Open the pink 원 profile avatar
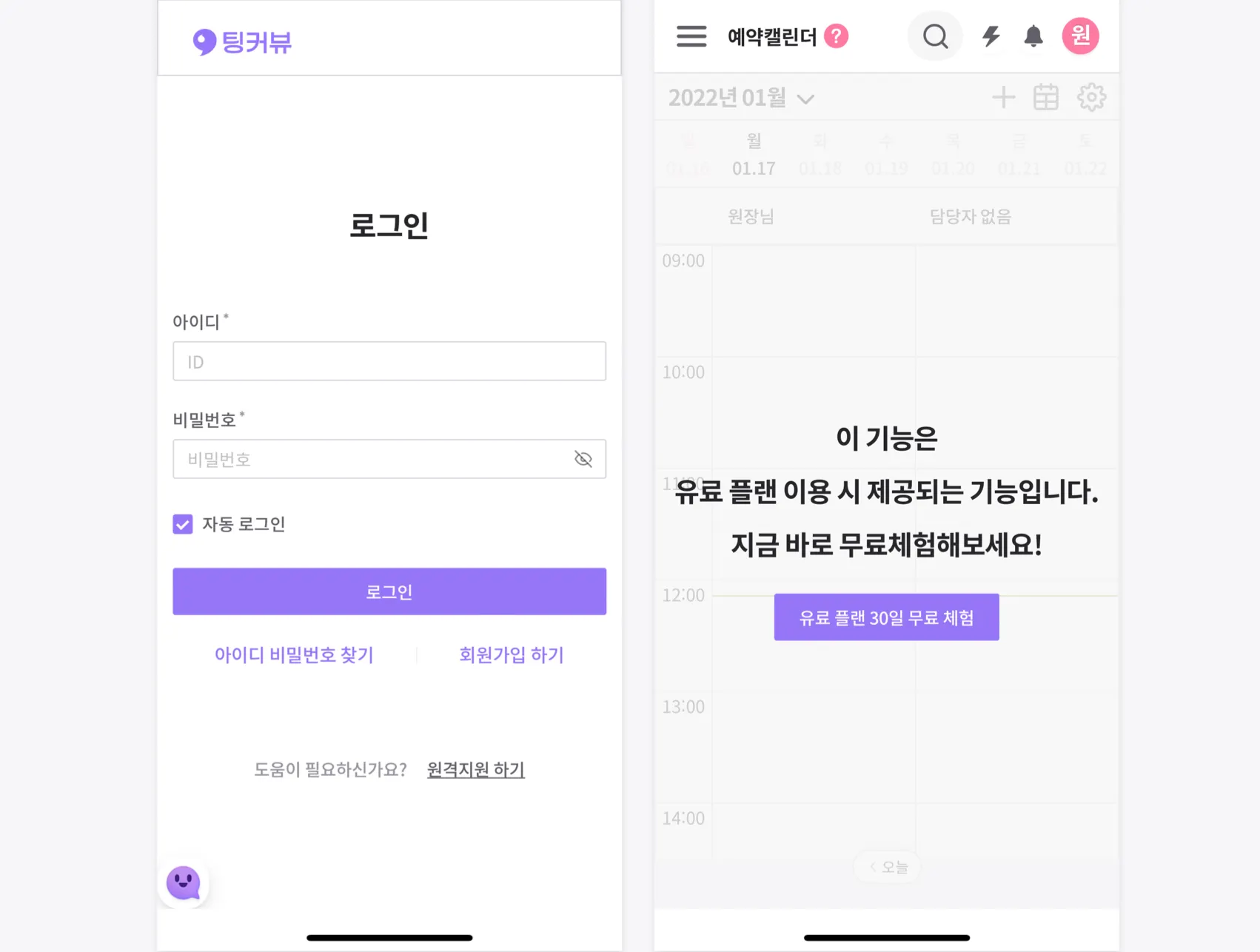The image size is (1260, 952). click(1080, 36)
